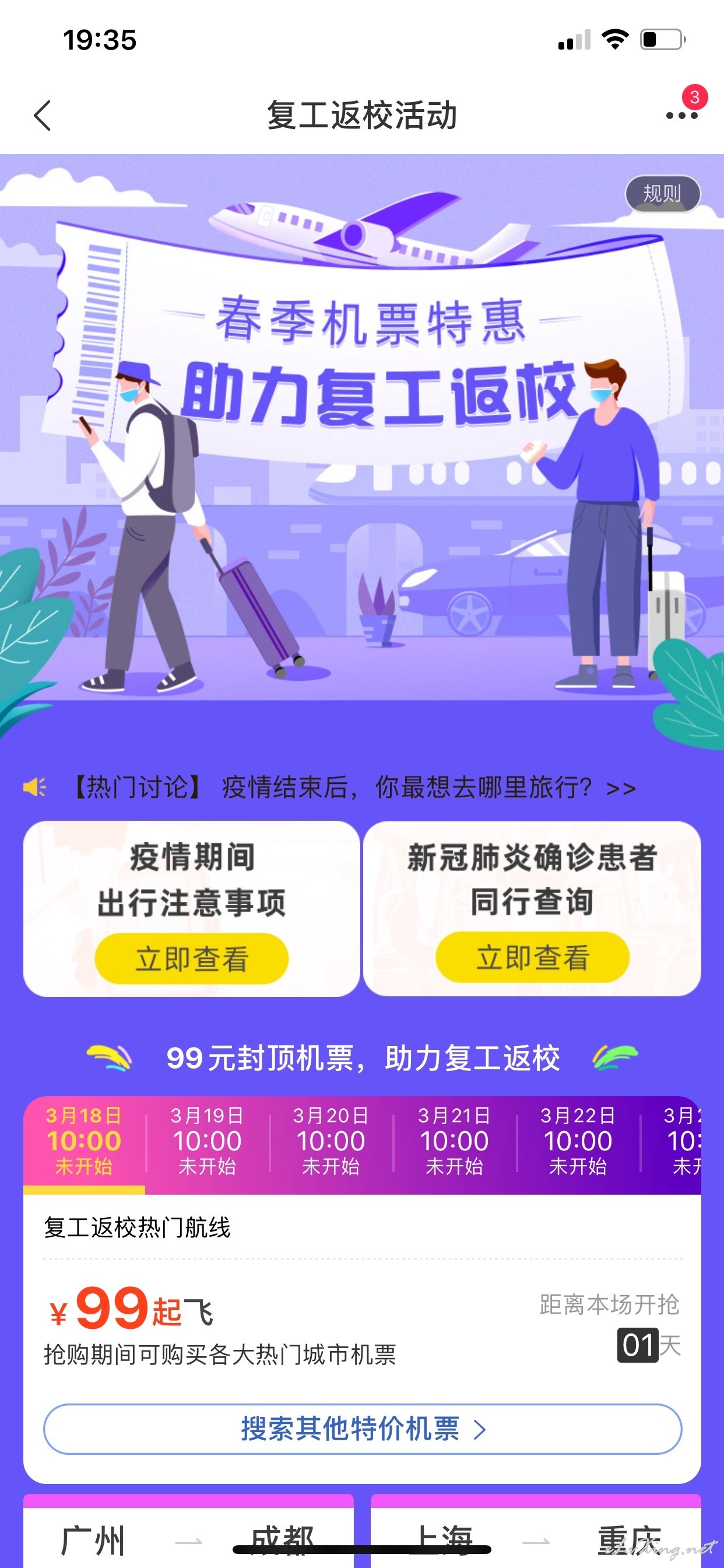
Task: Tap 立即查看 under 疫情期间出行注意事项
Action: click(x=192, y=958)
